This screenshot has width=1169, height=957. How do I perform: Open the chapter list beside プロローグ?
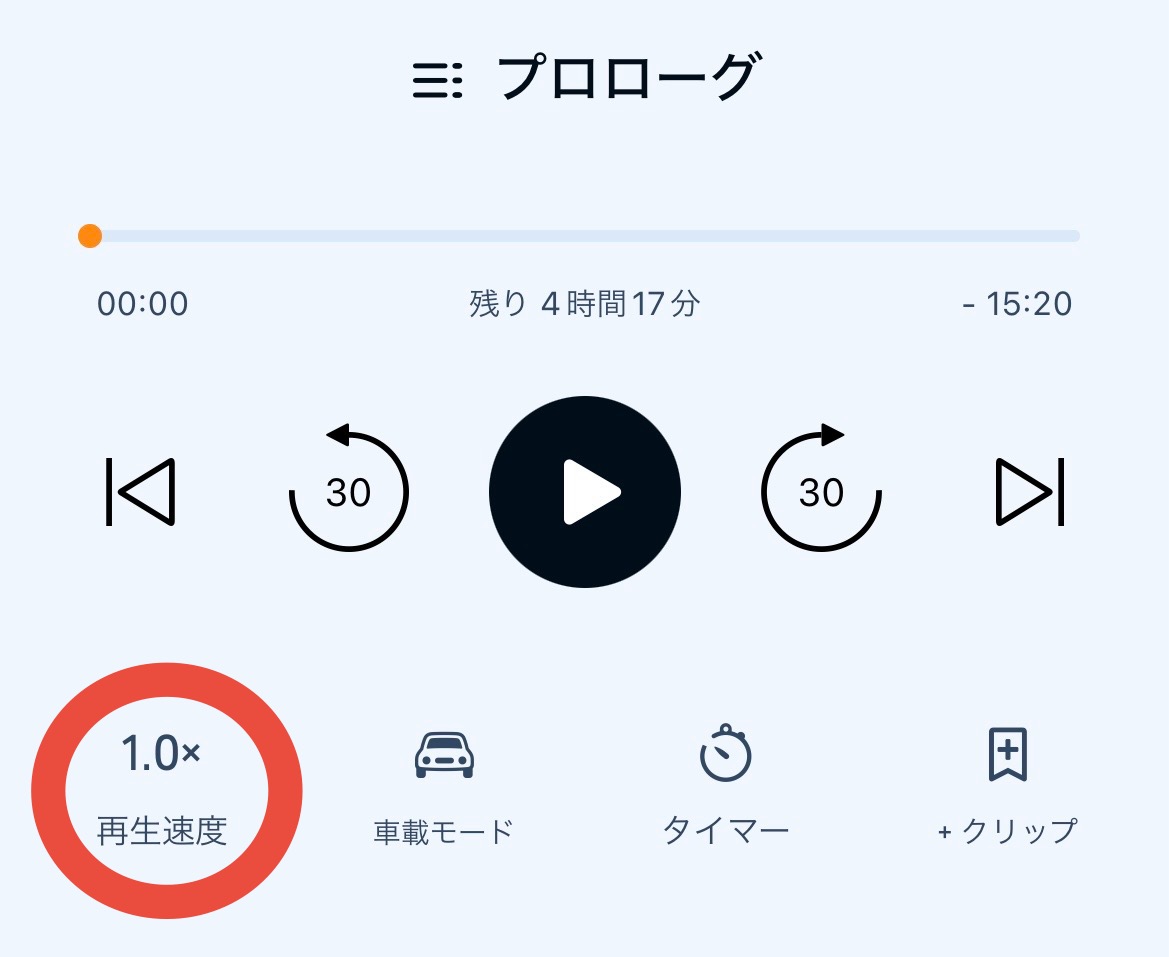click(x=438, y=79)
